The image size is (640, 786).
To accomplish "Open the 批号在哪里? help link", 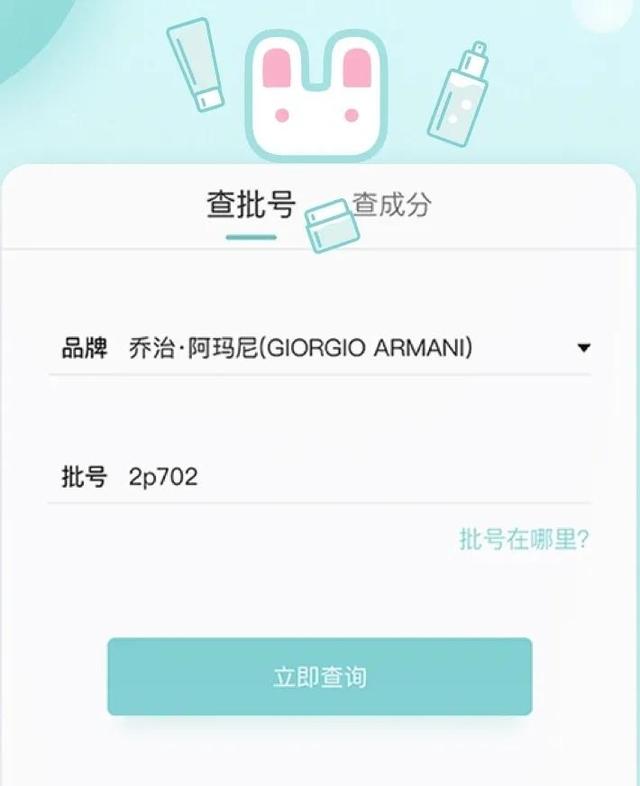I will tap(523, 540).
